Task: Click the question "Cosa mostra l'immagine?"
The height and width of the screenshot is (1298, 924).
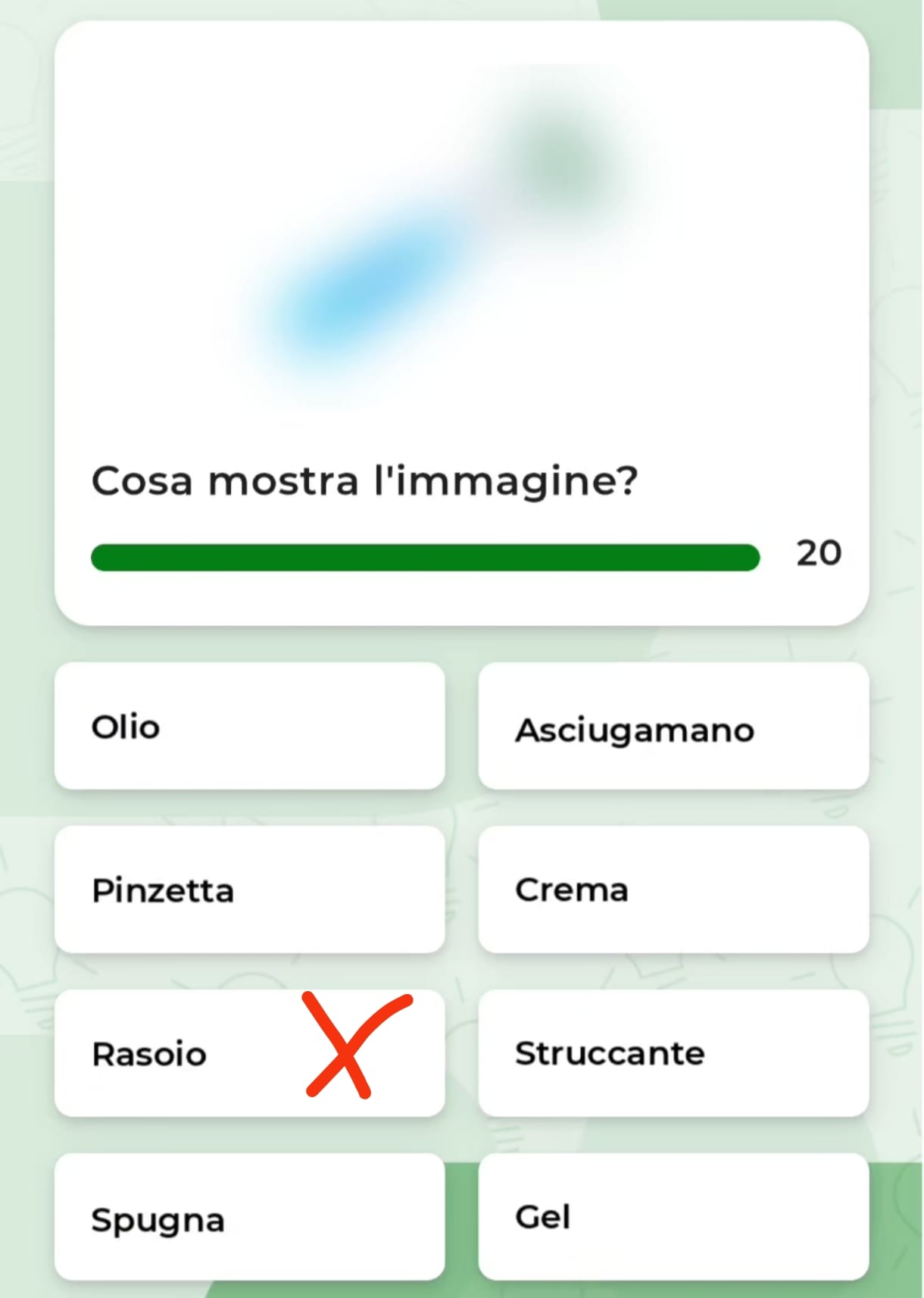Action: click(x=365, y=480)
